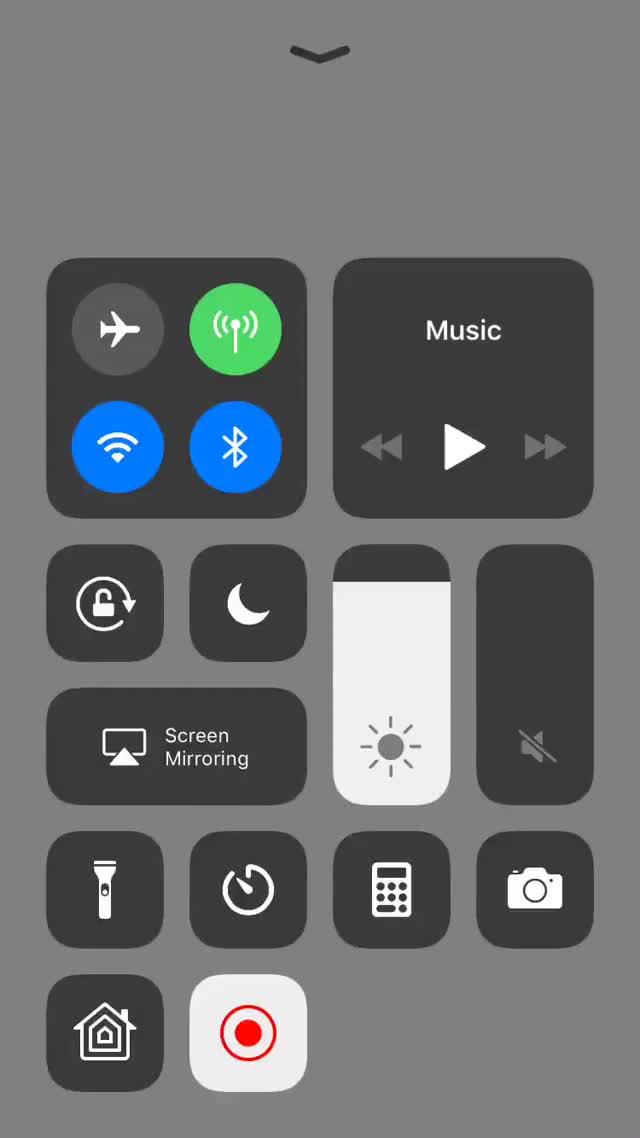The image size is (640, 1138).
Task: Play music
Action: (x=463, y=446)
